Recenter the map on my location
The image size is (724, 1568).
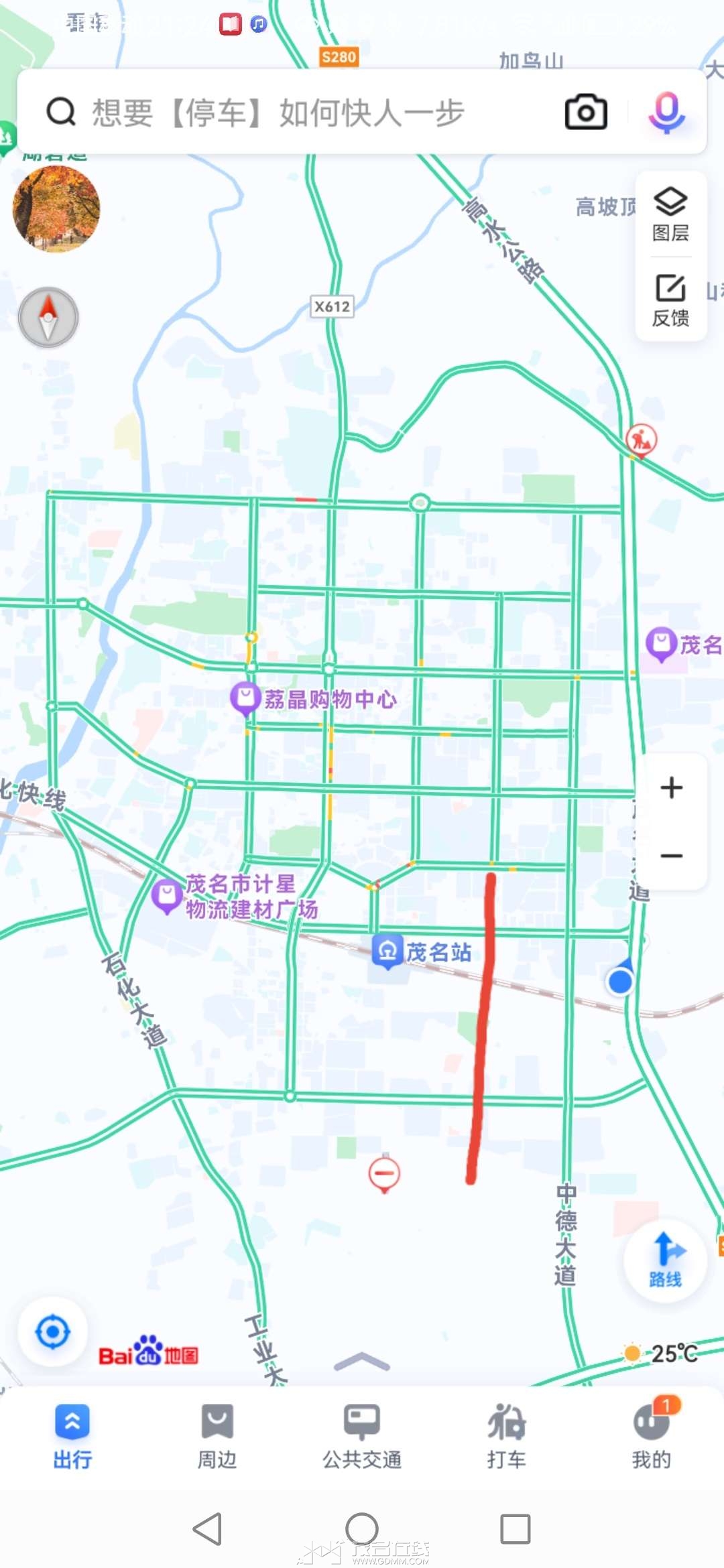click(x=52, y=1332)
